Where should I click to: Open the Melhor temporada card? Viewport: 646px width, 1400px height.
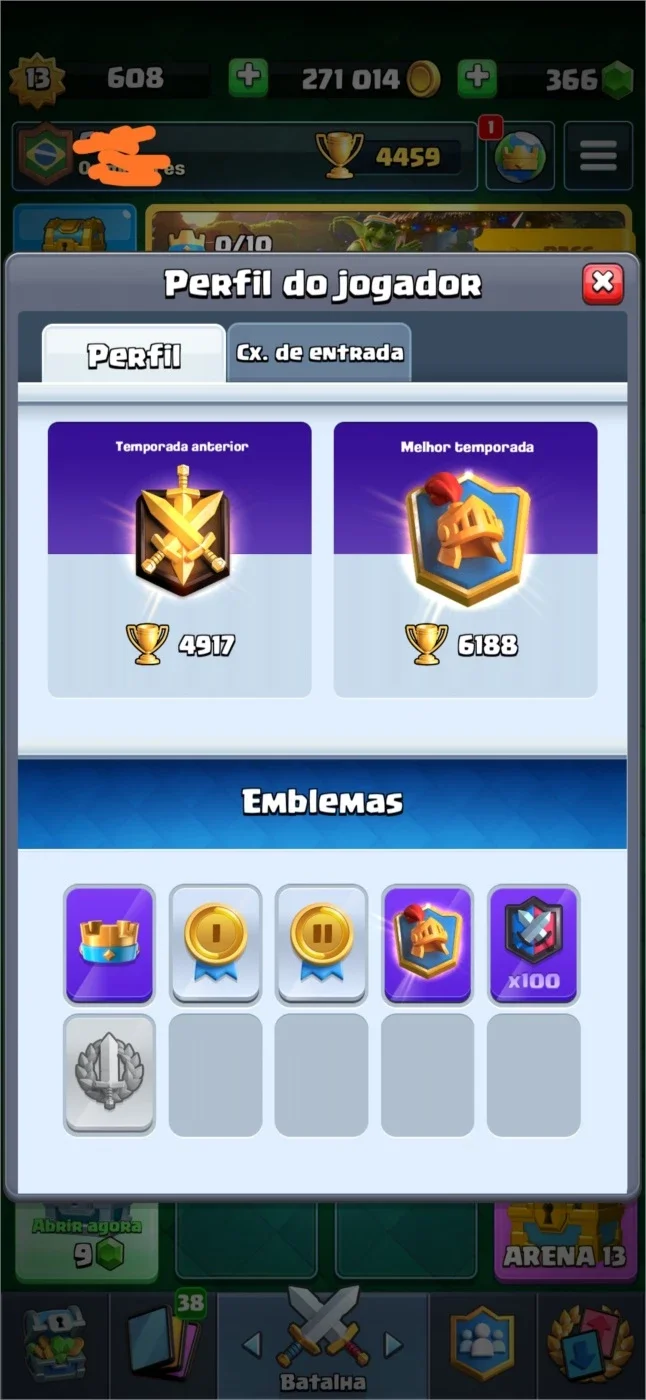[465, 559]
